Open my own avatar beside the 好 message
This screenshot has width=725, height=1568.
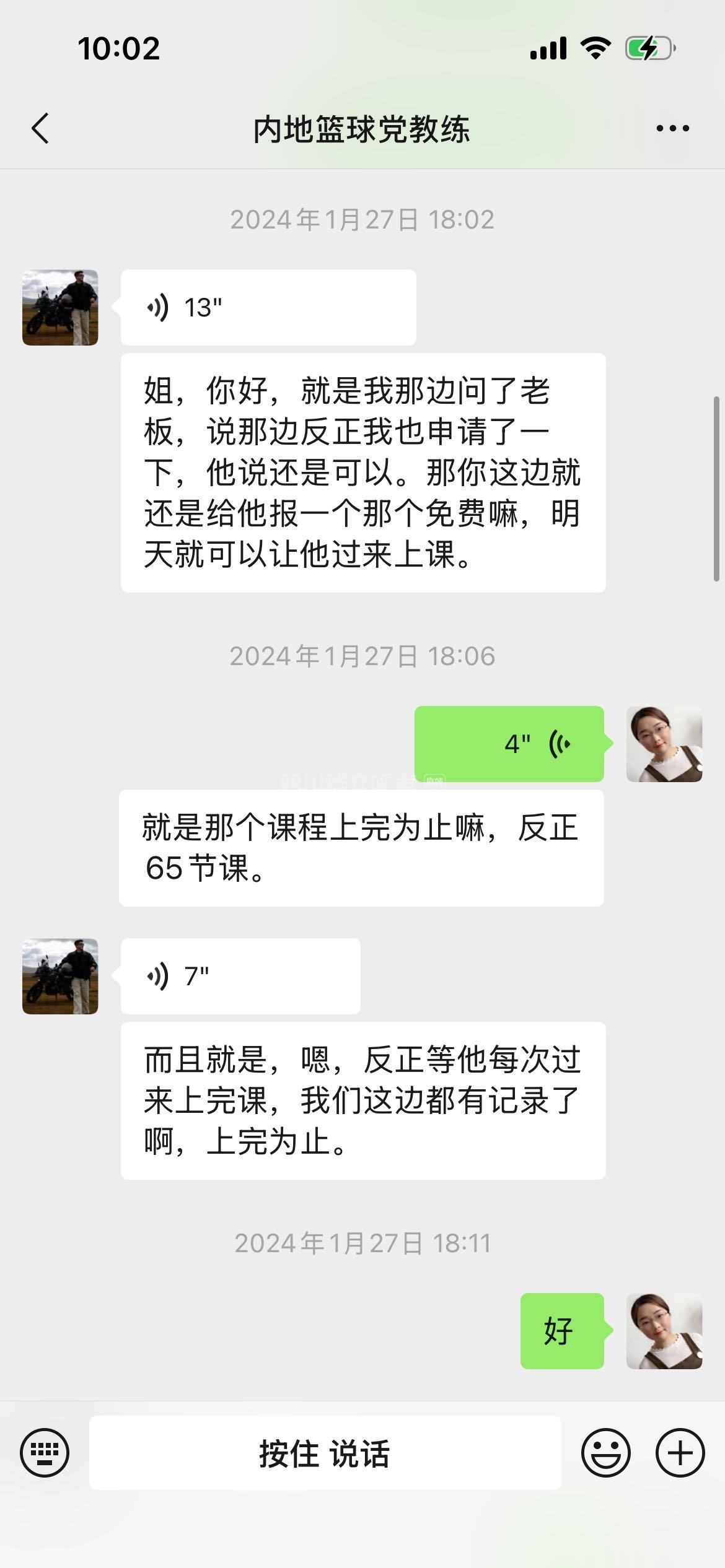tap(664, 1331)
